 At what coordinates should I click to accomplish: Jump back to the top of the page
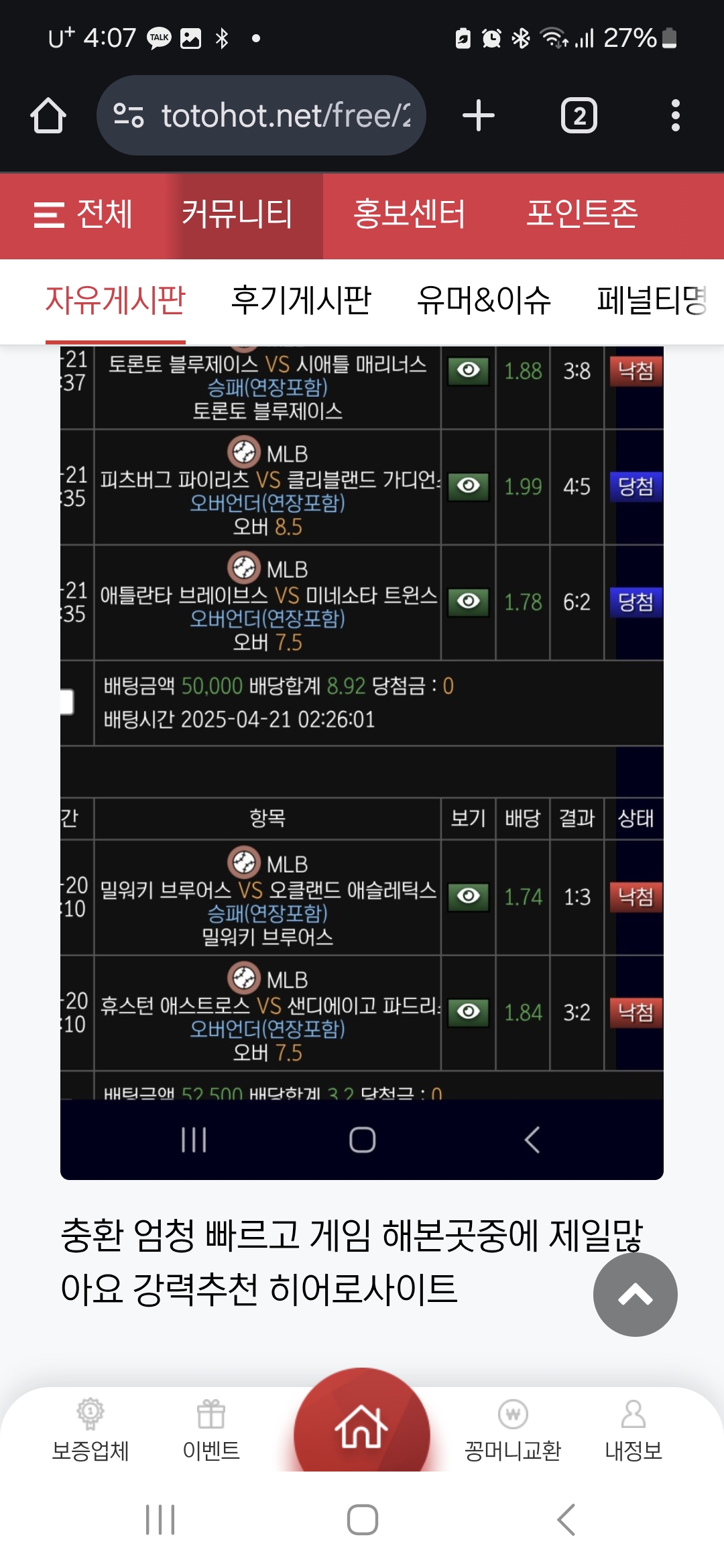(635, 1295)
